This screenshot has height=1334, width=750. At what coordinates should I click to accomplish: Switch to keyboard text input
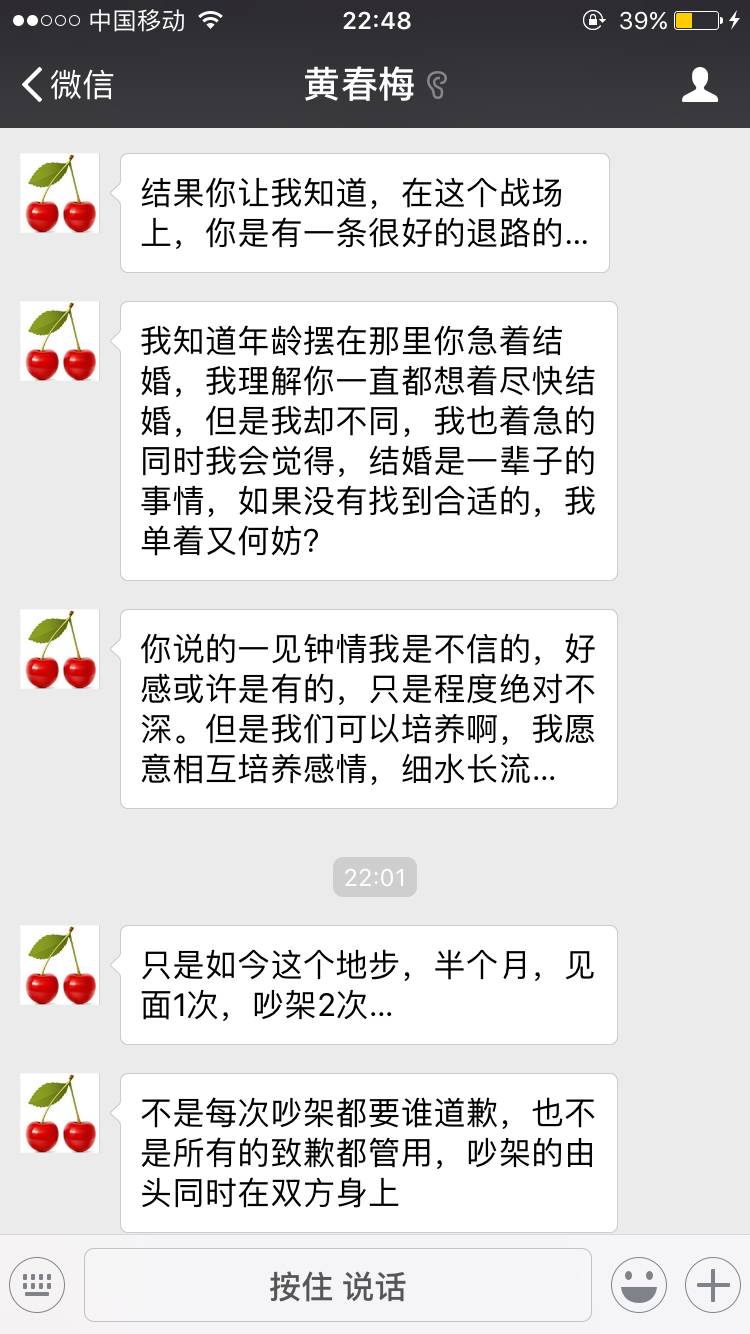37,1285
